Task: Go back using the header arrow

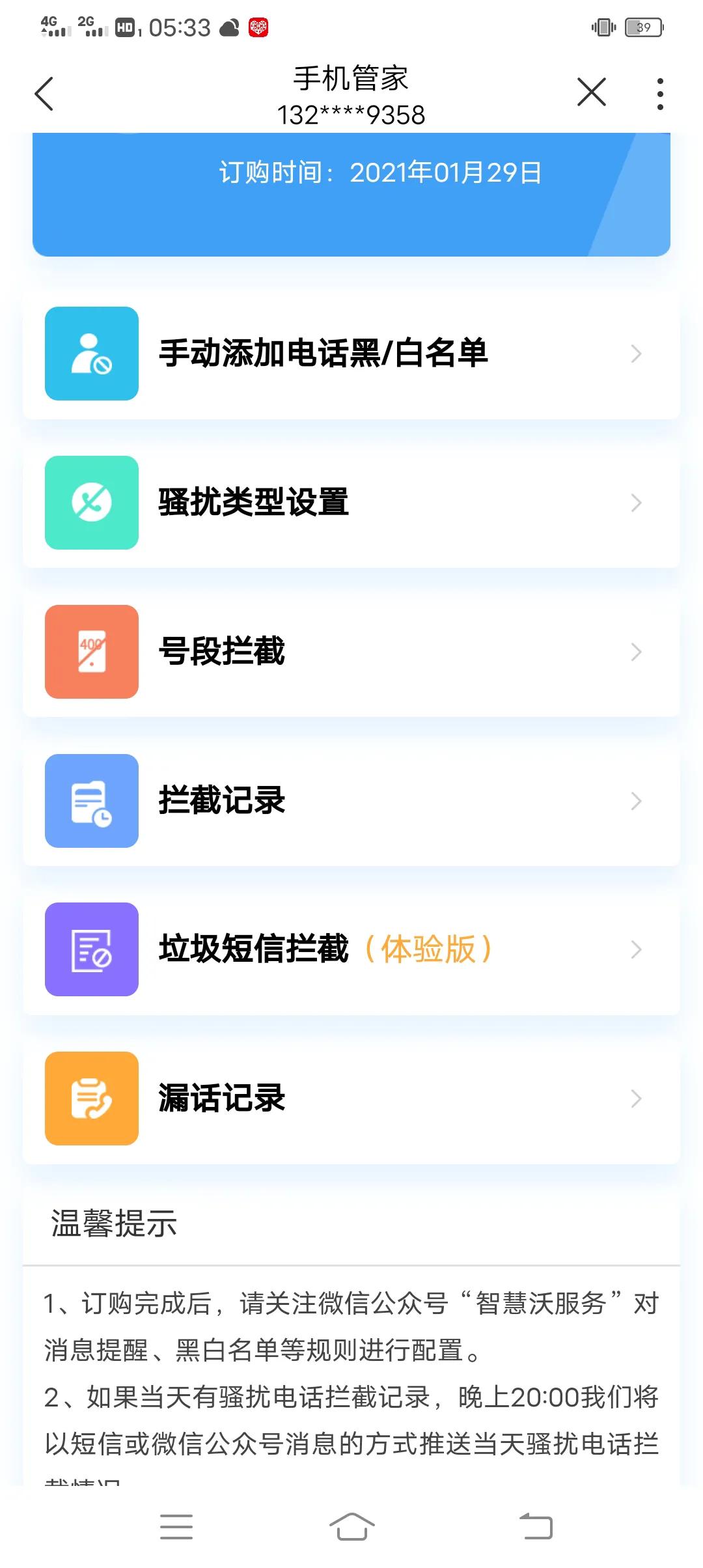Action: 44,94
